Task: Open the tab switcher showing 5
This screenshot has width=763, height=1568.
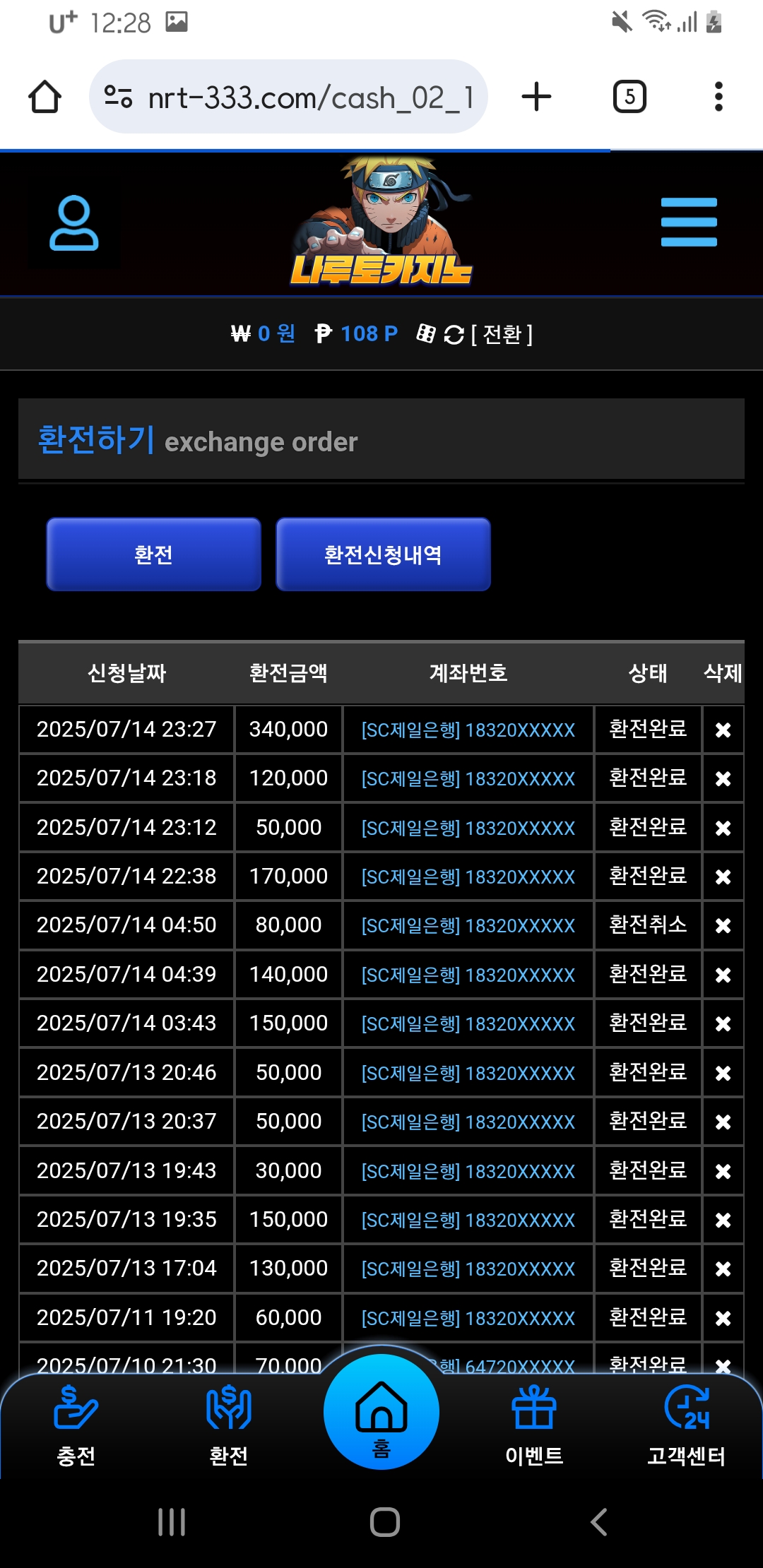Action: (629, 97)
